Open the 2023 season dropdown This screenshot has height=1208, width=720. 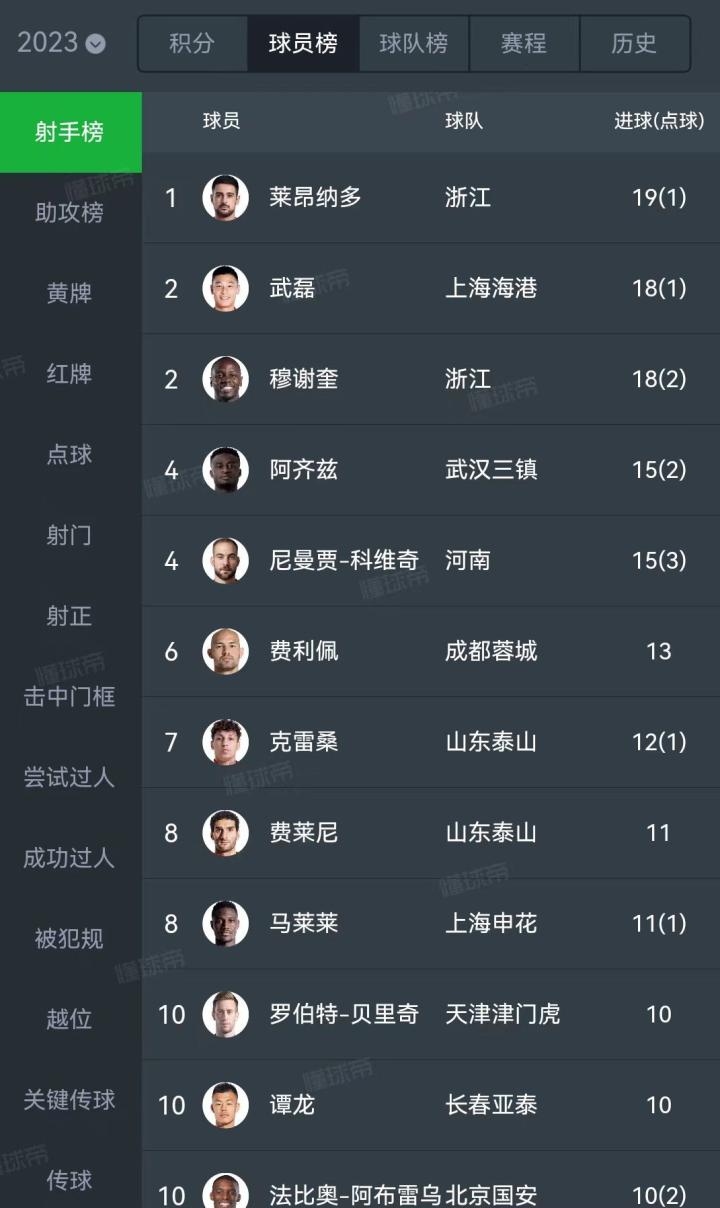coord(62,43)
